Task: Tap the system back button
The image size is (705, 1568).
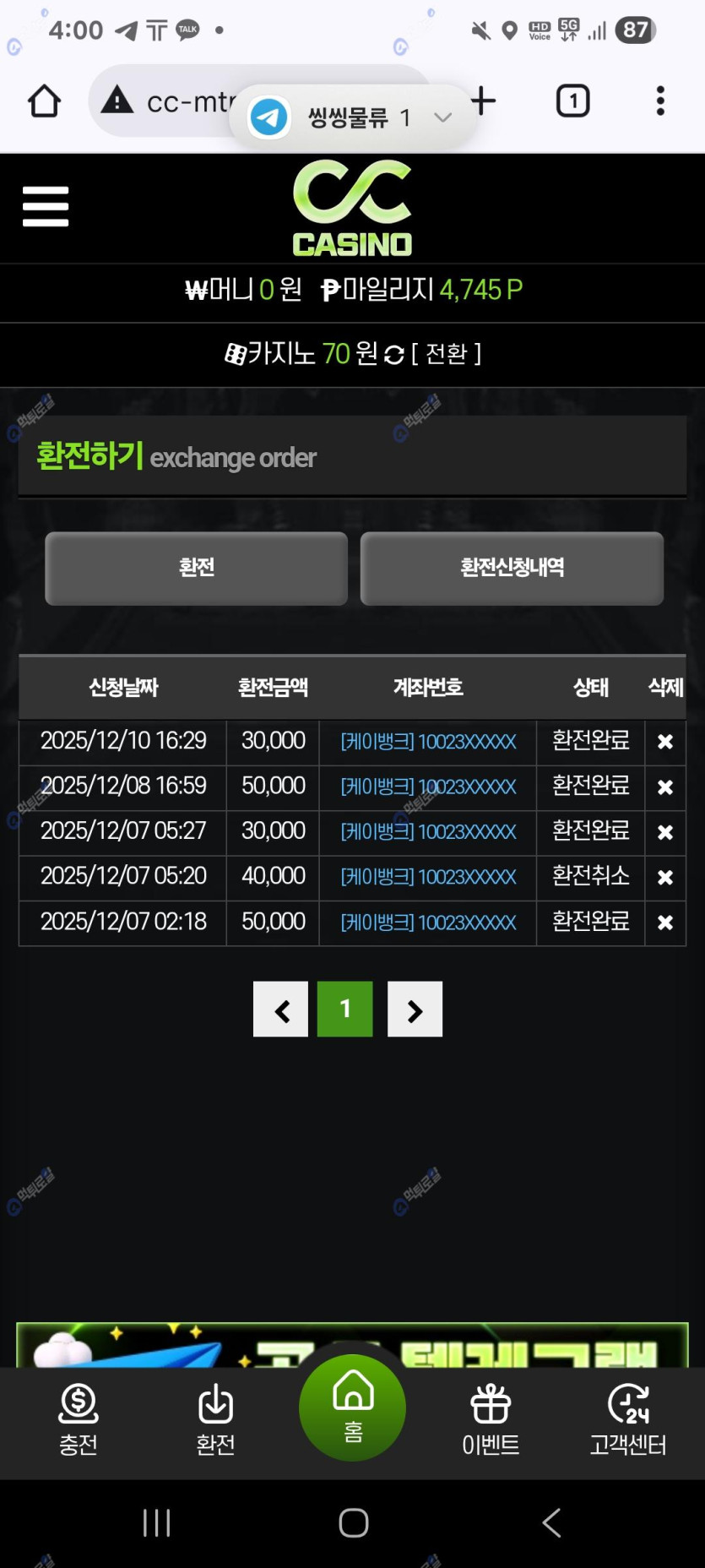Action: click(551, 1522)
